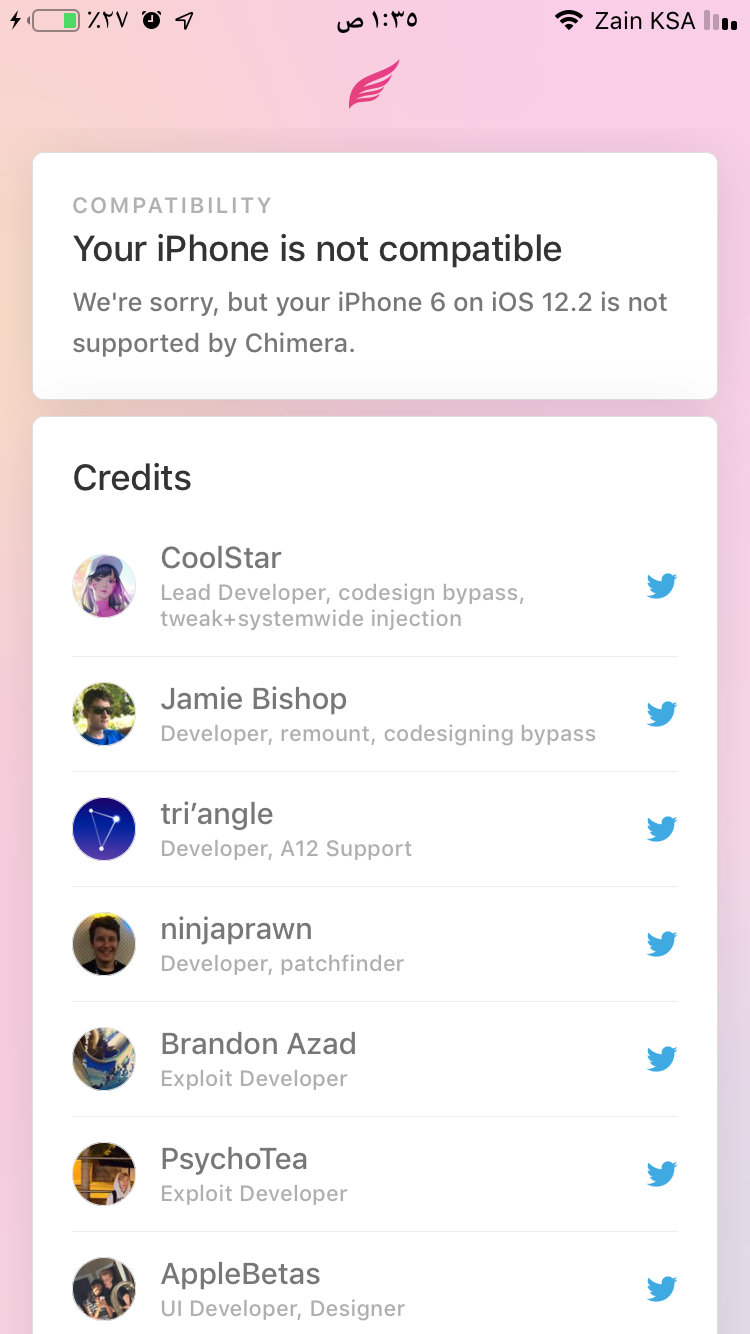Open CoolStar's Twitter profile

pyautogui.click(x=661, y=586)
